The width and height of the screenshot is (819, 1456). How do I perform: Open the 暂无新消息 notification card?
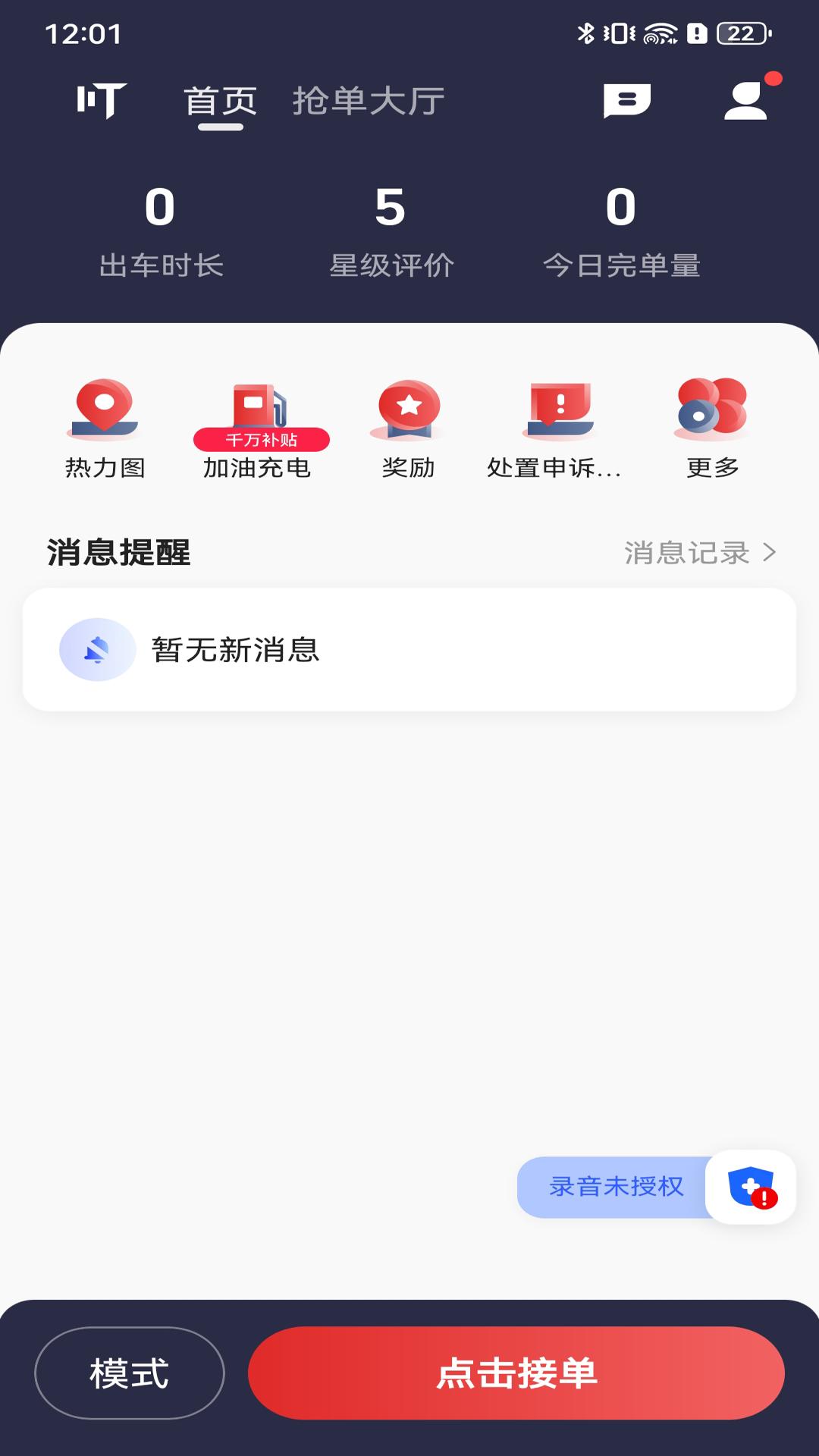click(409, 650)
